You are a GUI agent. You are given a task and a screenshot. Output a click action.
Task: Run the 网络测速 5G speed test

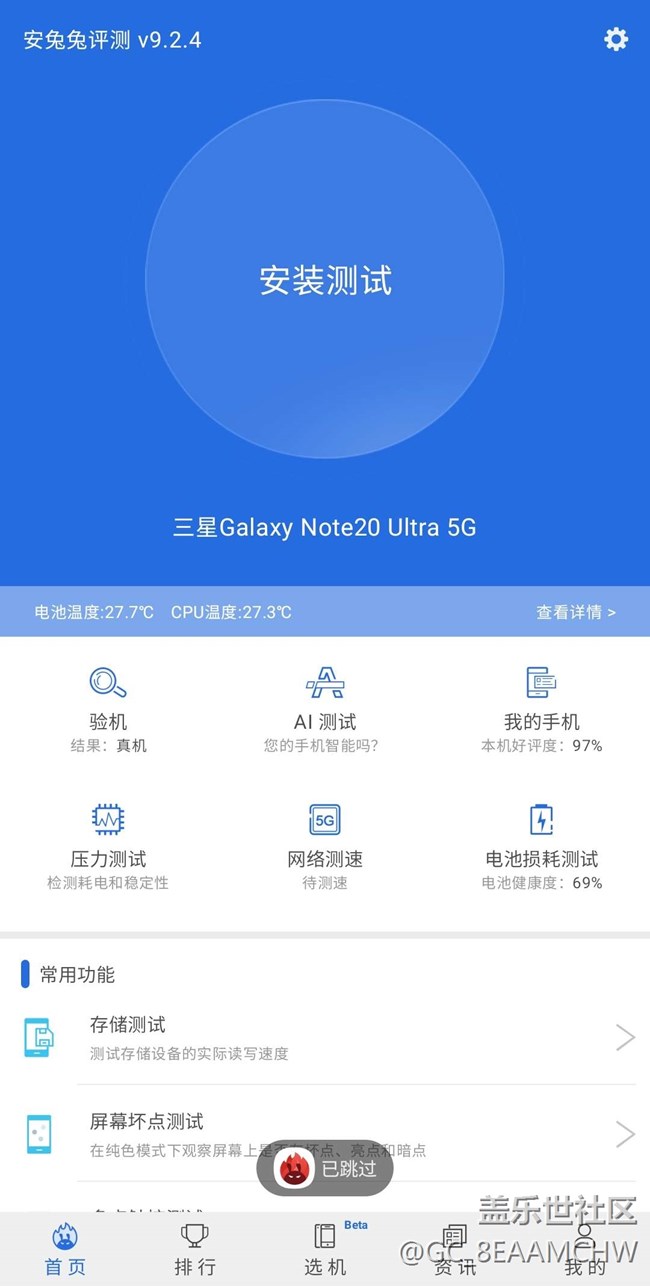point(325,845)
